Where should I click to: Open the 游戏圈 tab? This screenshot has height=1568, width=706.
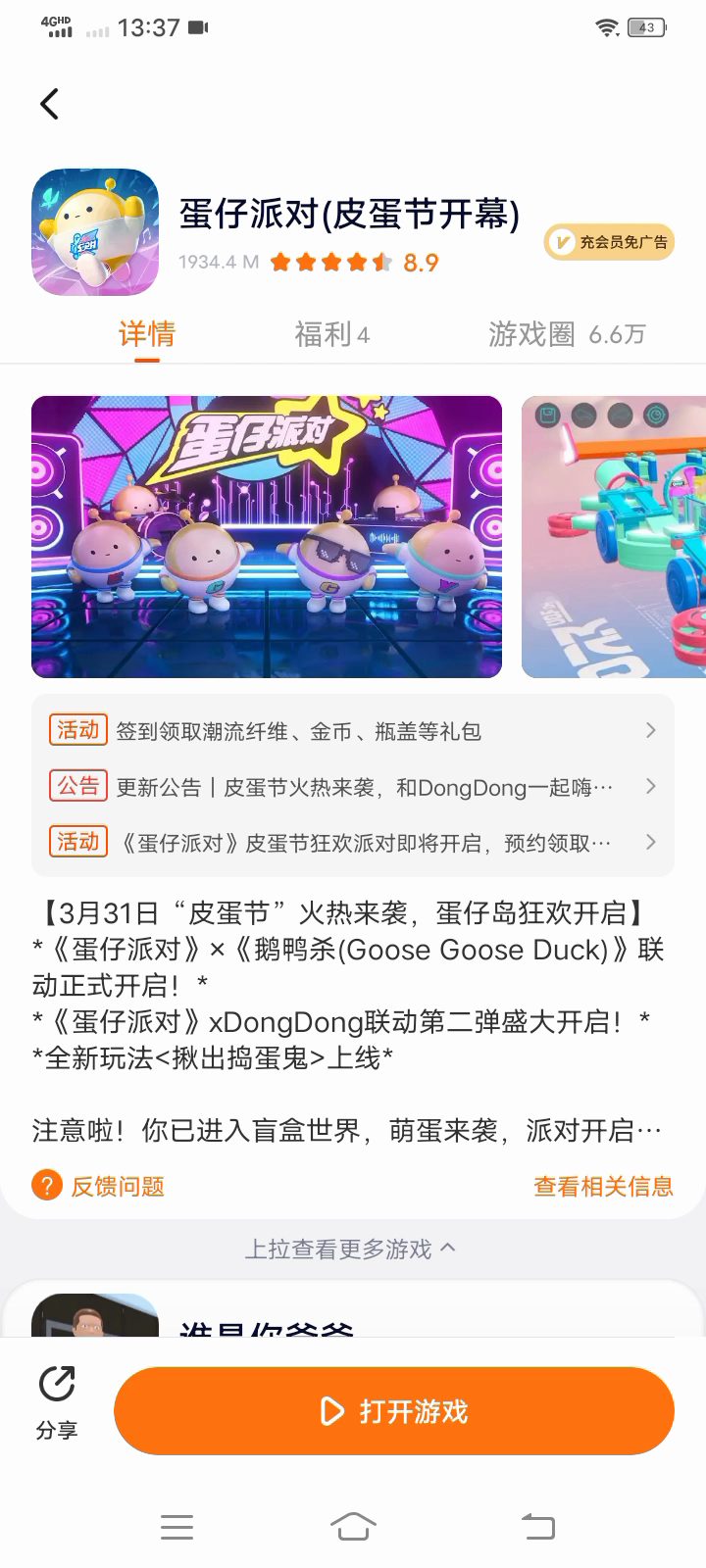566,335
